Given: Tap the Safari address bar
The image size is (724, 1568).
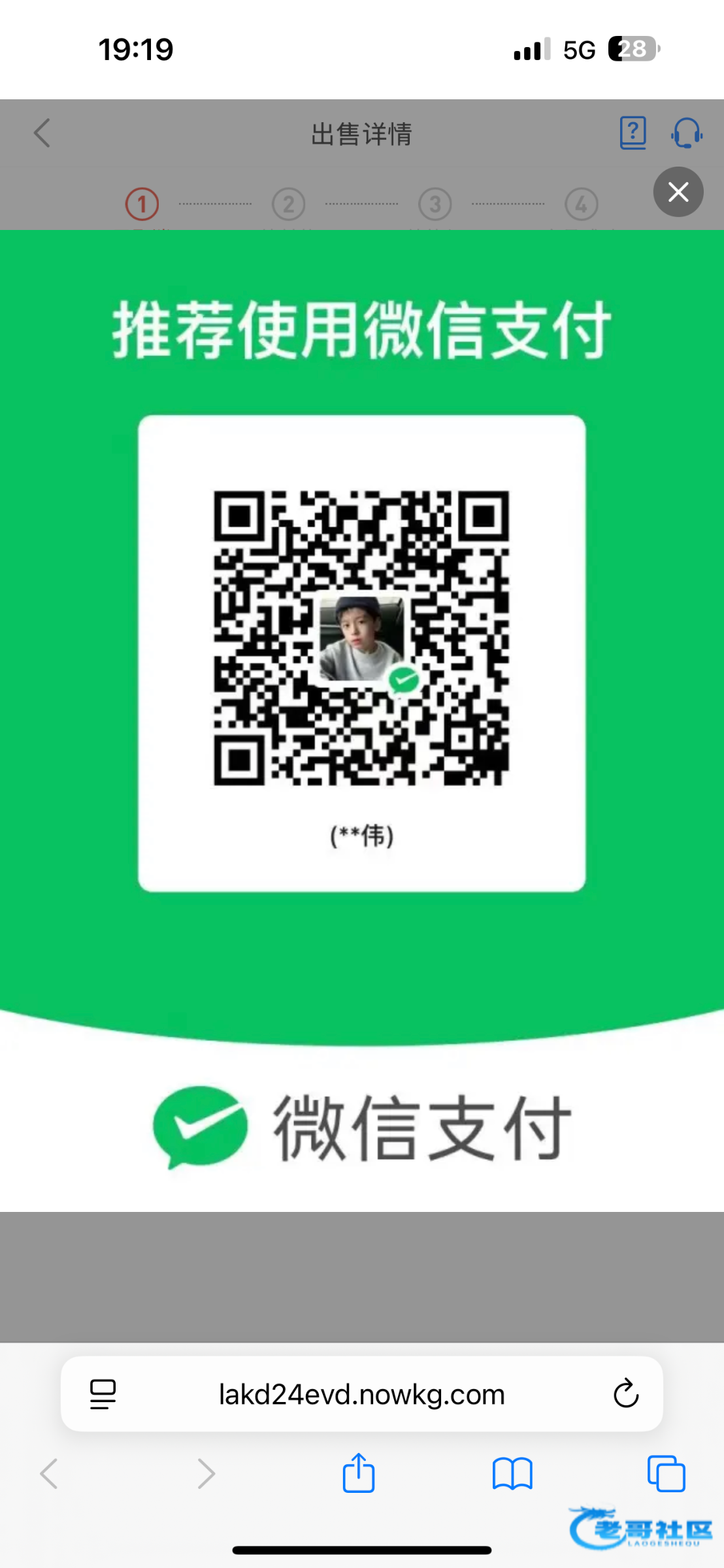Looking at the screenshot, I should pos(361,1395).
